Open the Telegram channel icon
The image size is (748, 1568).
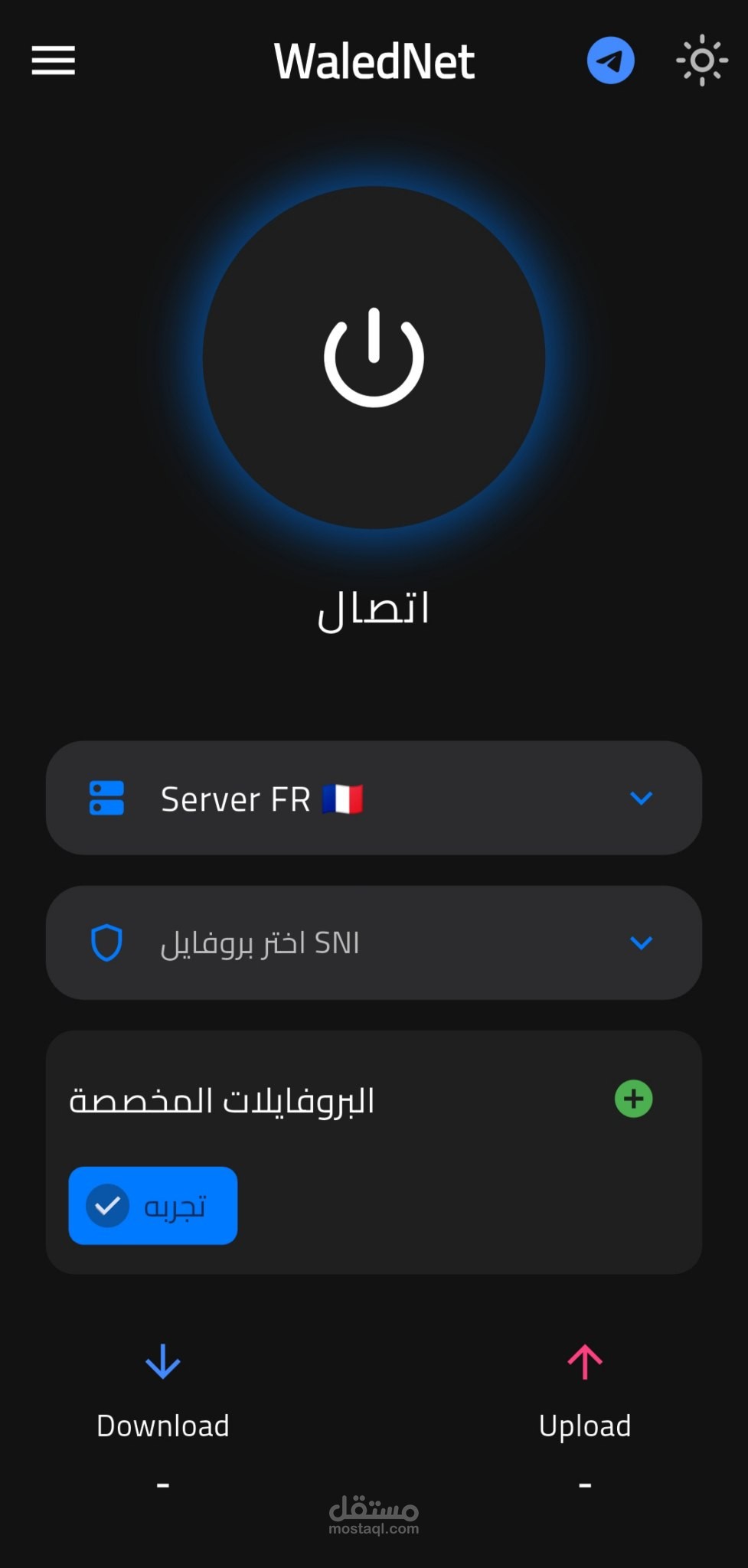[x=610, y=60]
